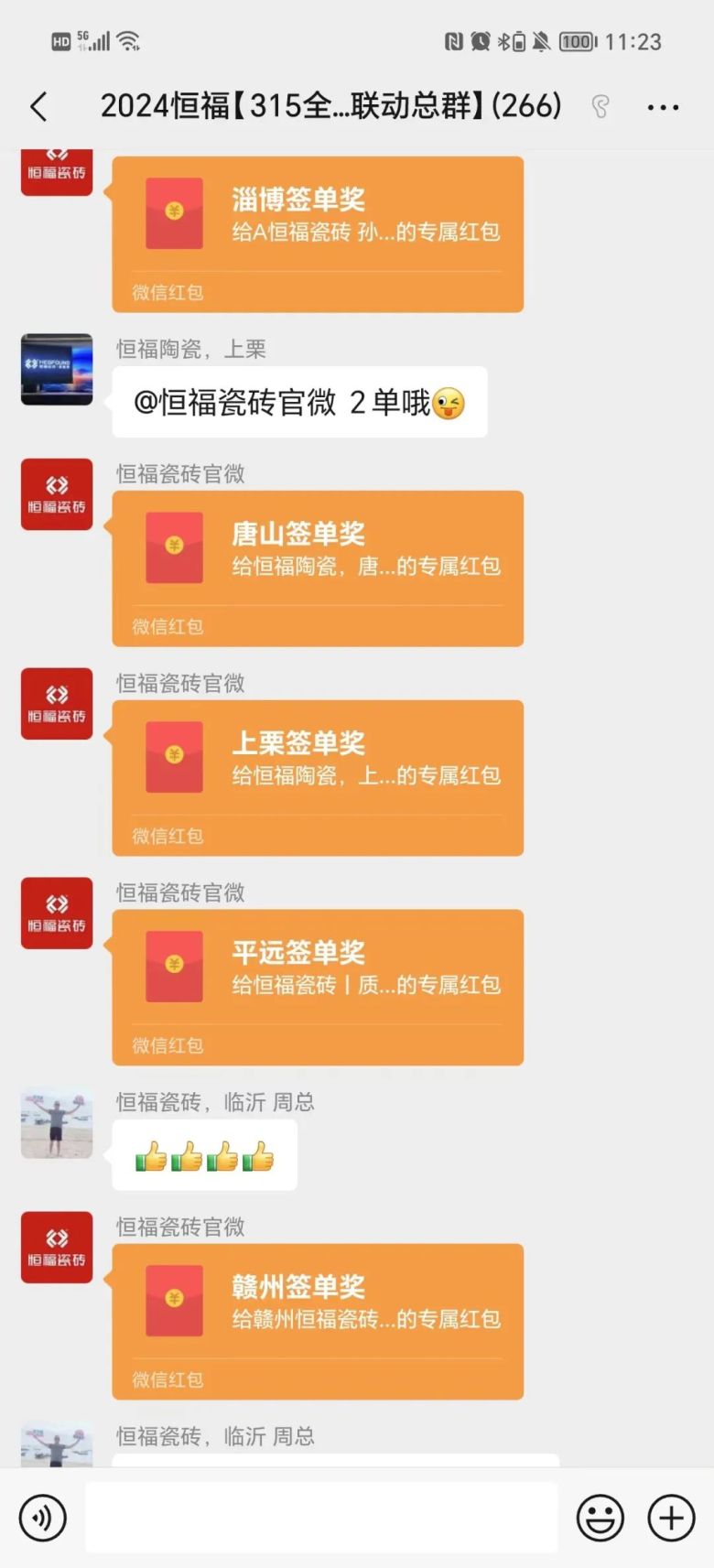The image size is (714, 1568).
Task: Open the group chat overflow menu
Action: click(663, 107)
